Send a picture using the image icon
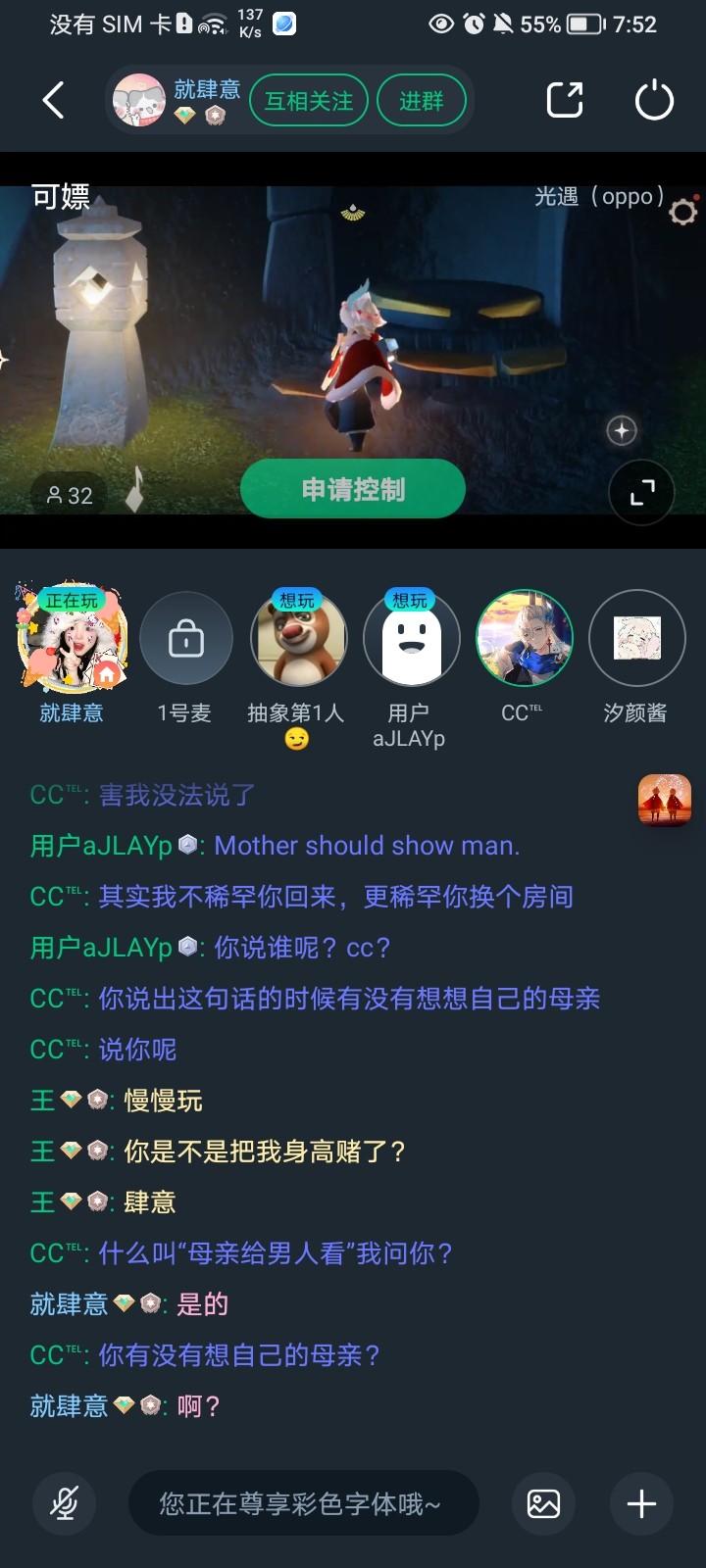This screenshot has width=706, height=1568. point(543,1503)
